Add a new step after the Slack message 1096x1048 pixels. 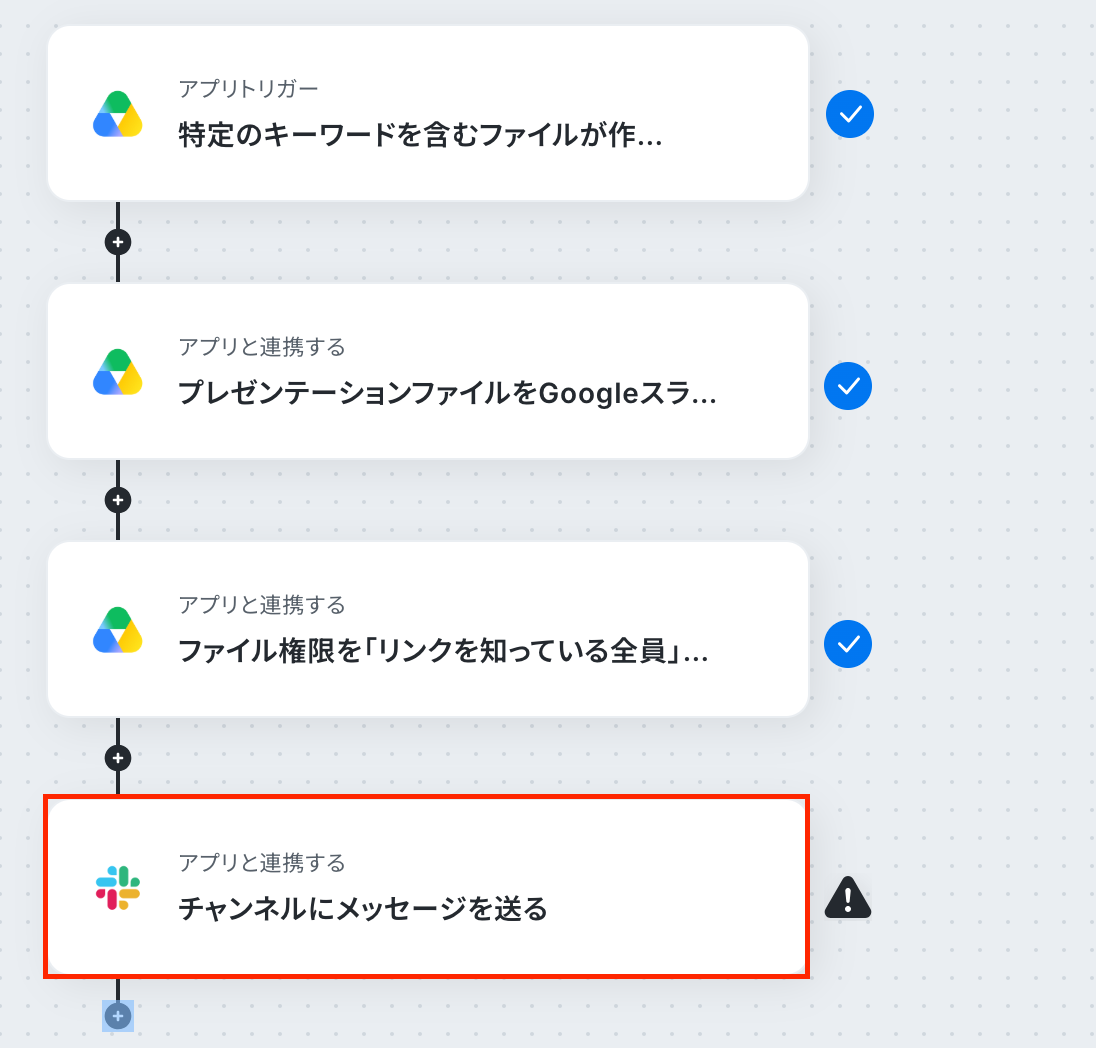[x=118, y=1016]
